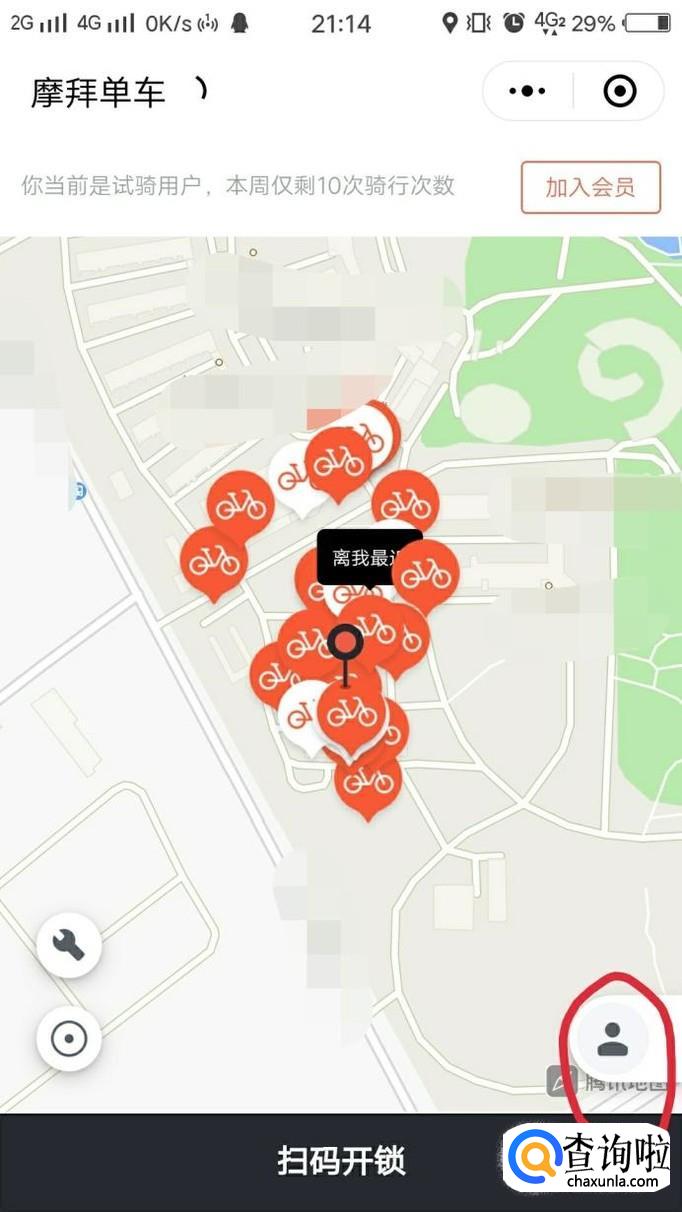The height and width of the screenshot is (1212, 682).
Task: Open the wrench repair report button
Action: tap(69, 944)
